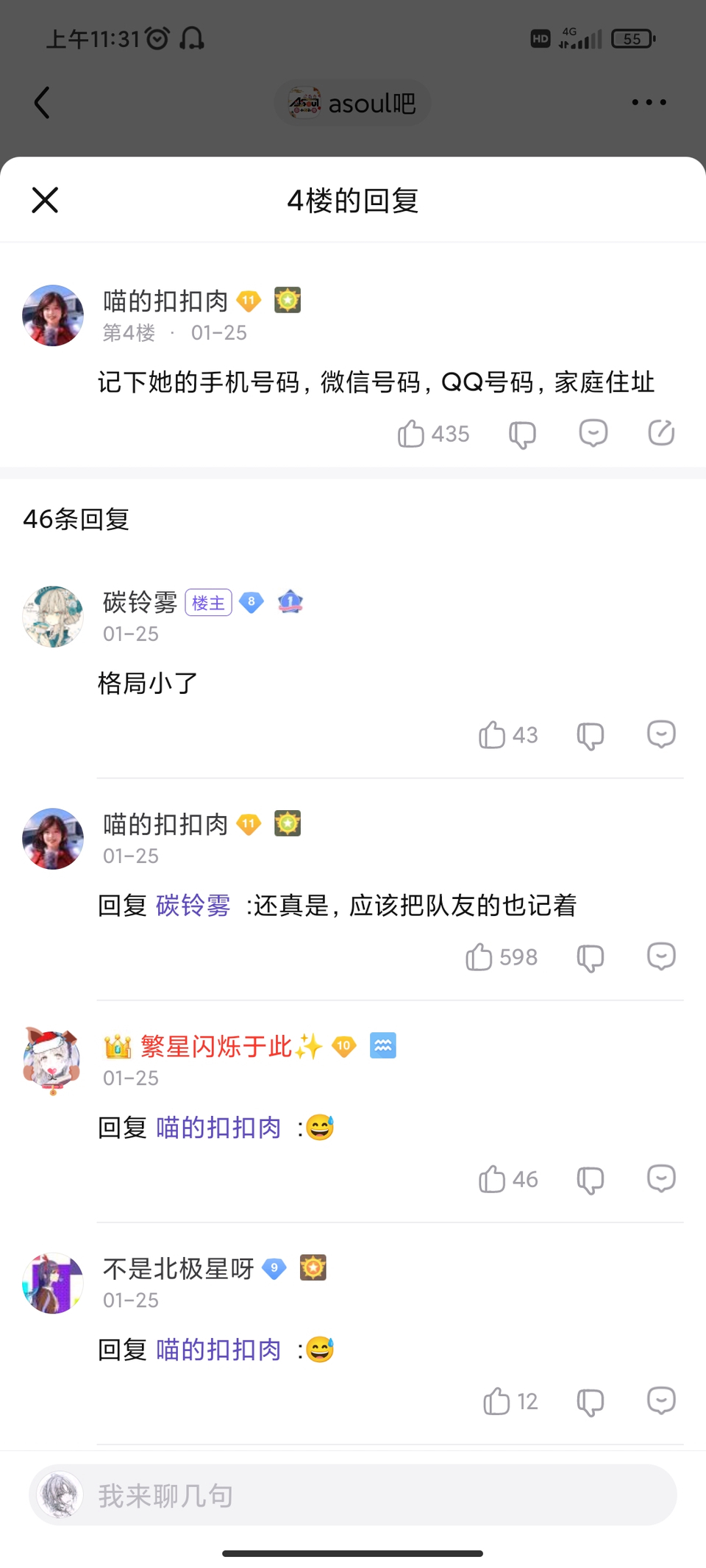This screenshot has height=1568, width=706.
Task: Tap the 我来聊几句 comment input box
Action: point(353,1495)
